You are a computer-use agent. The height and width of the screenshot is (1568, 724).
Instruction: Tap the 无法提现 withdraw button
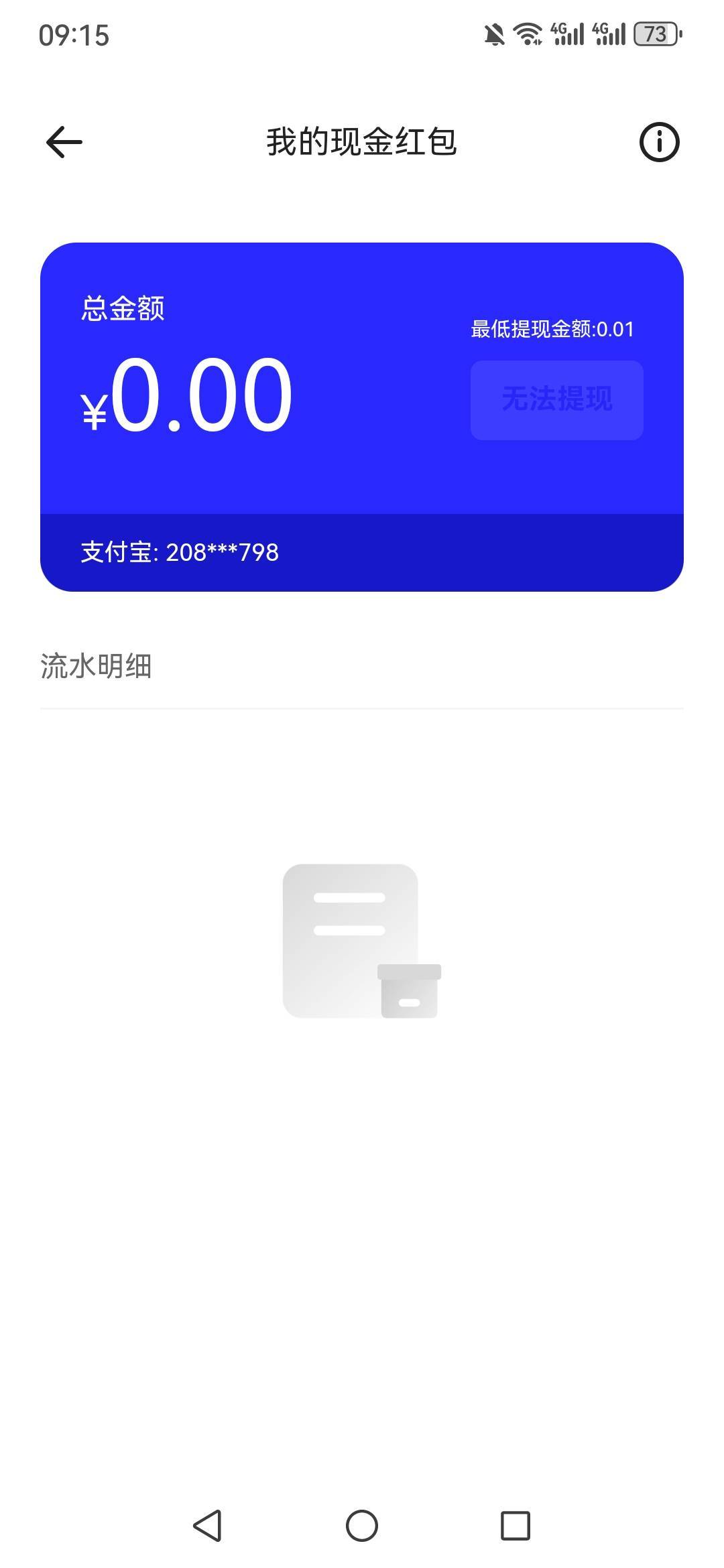pos(556,400)
